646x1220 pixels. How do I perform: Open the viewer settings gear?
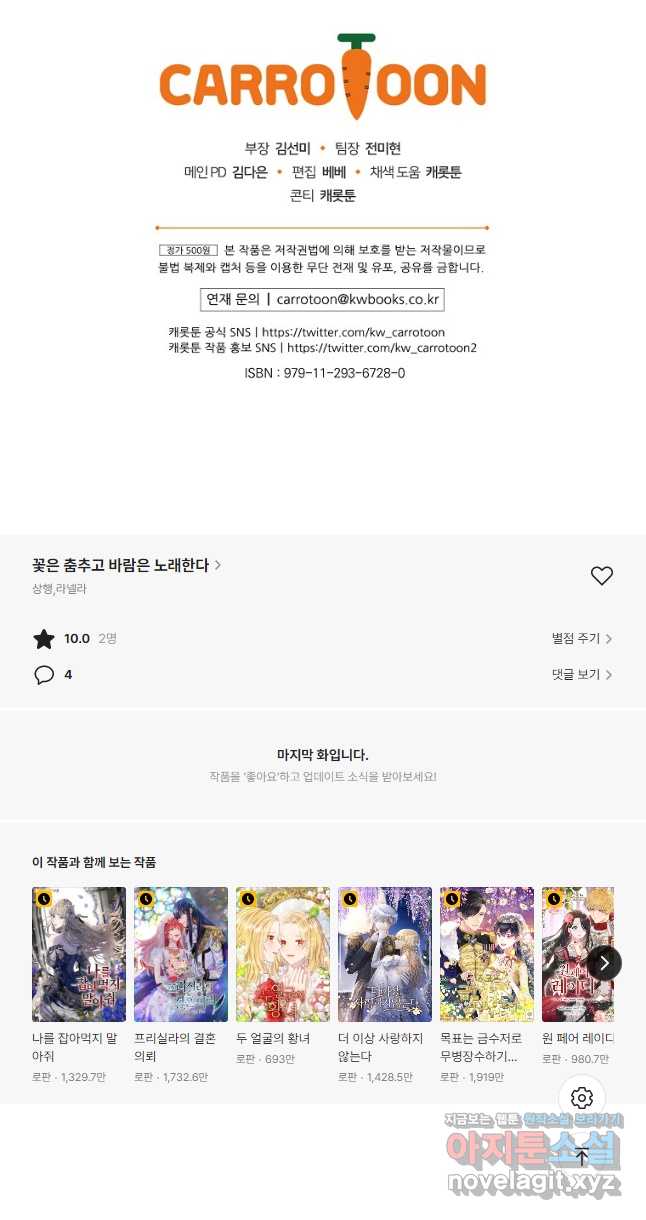point(582,1099)
